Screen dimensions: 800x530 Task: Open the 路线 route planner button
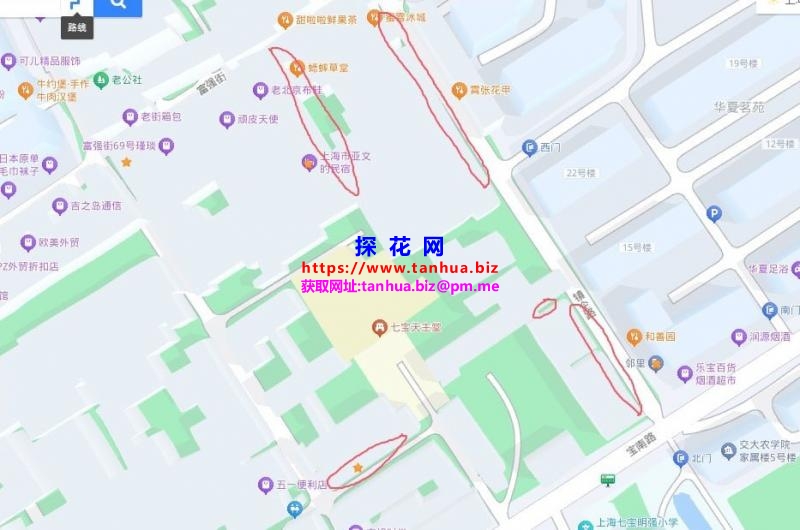pos(75,8)
